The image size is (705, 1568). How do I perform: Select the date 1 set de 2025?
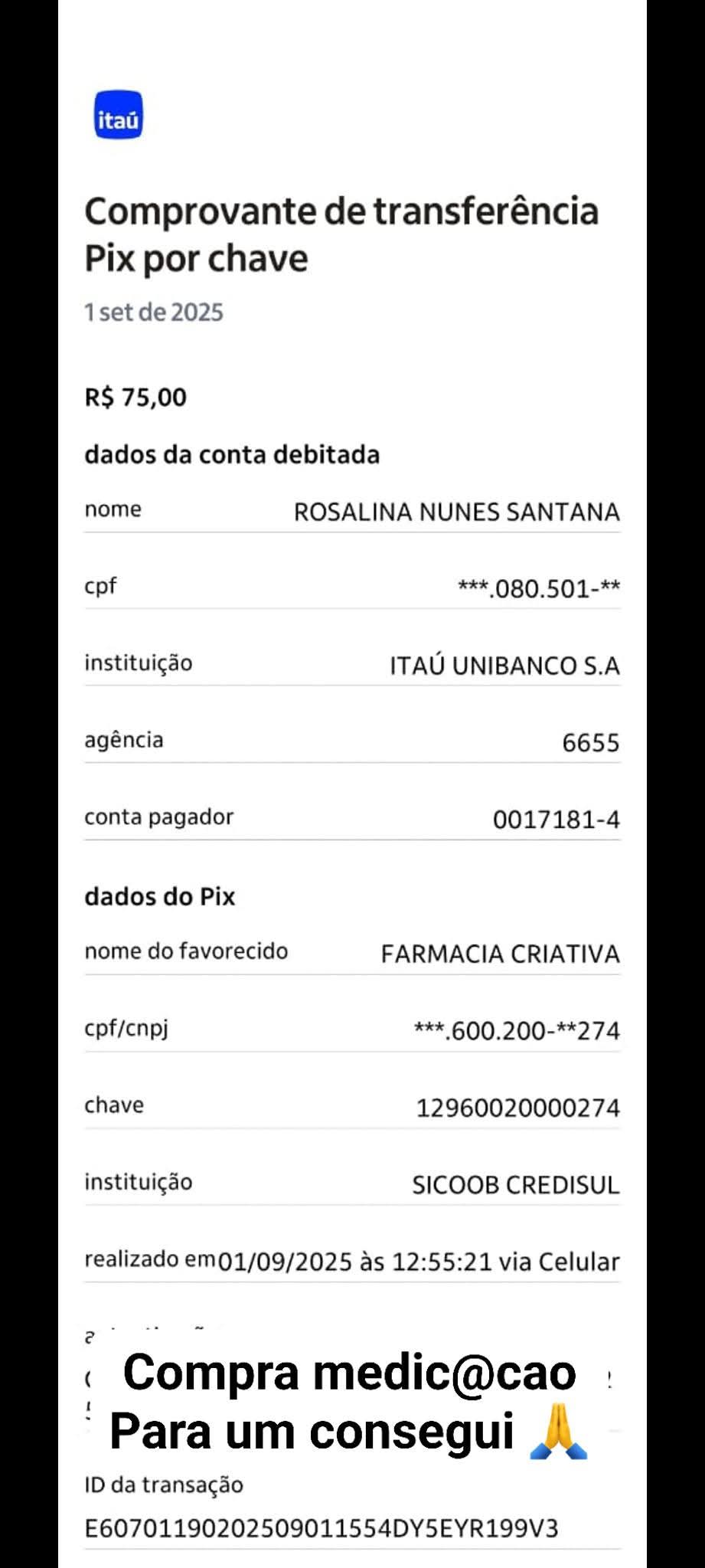click(x=152, y=312)
